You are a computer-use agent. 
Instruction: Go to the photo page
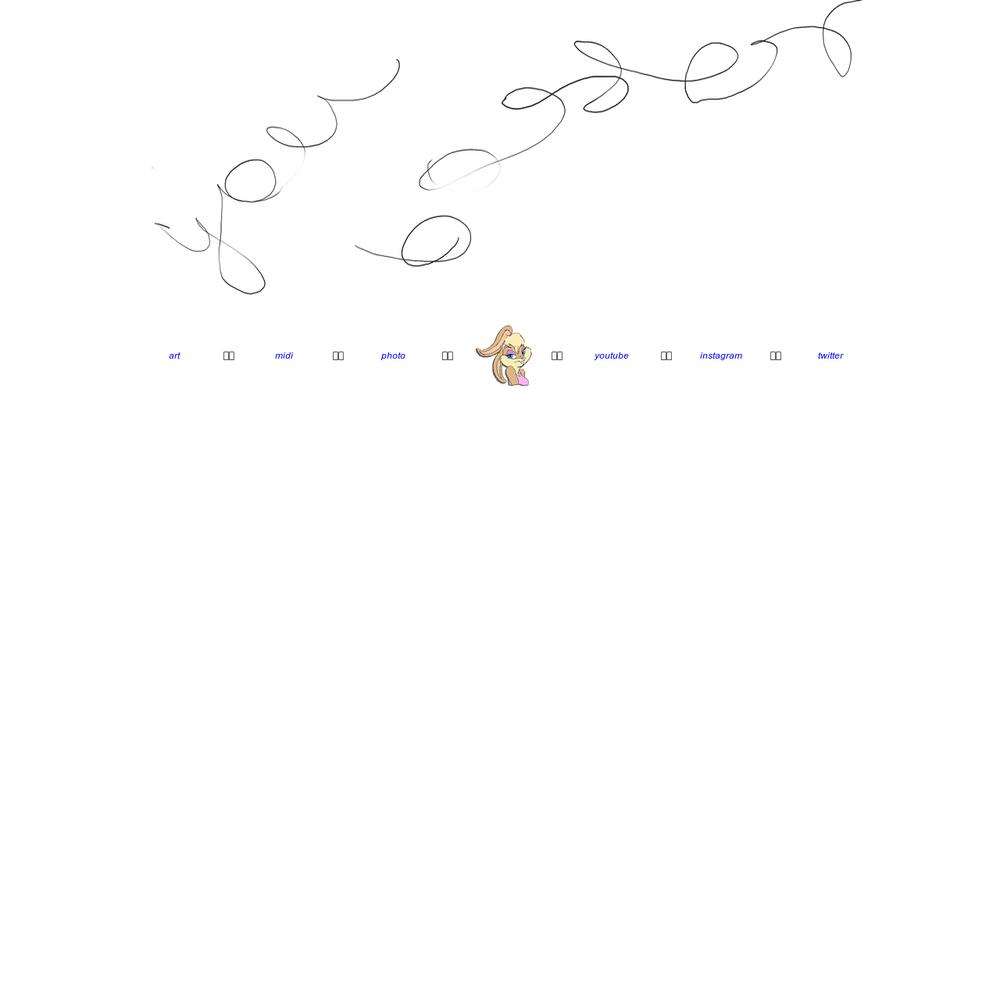(x=393, y=356)
